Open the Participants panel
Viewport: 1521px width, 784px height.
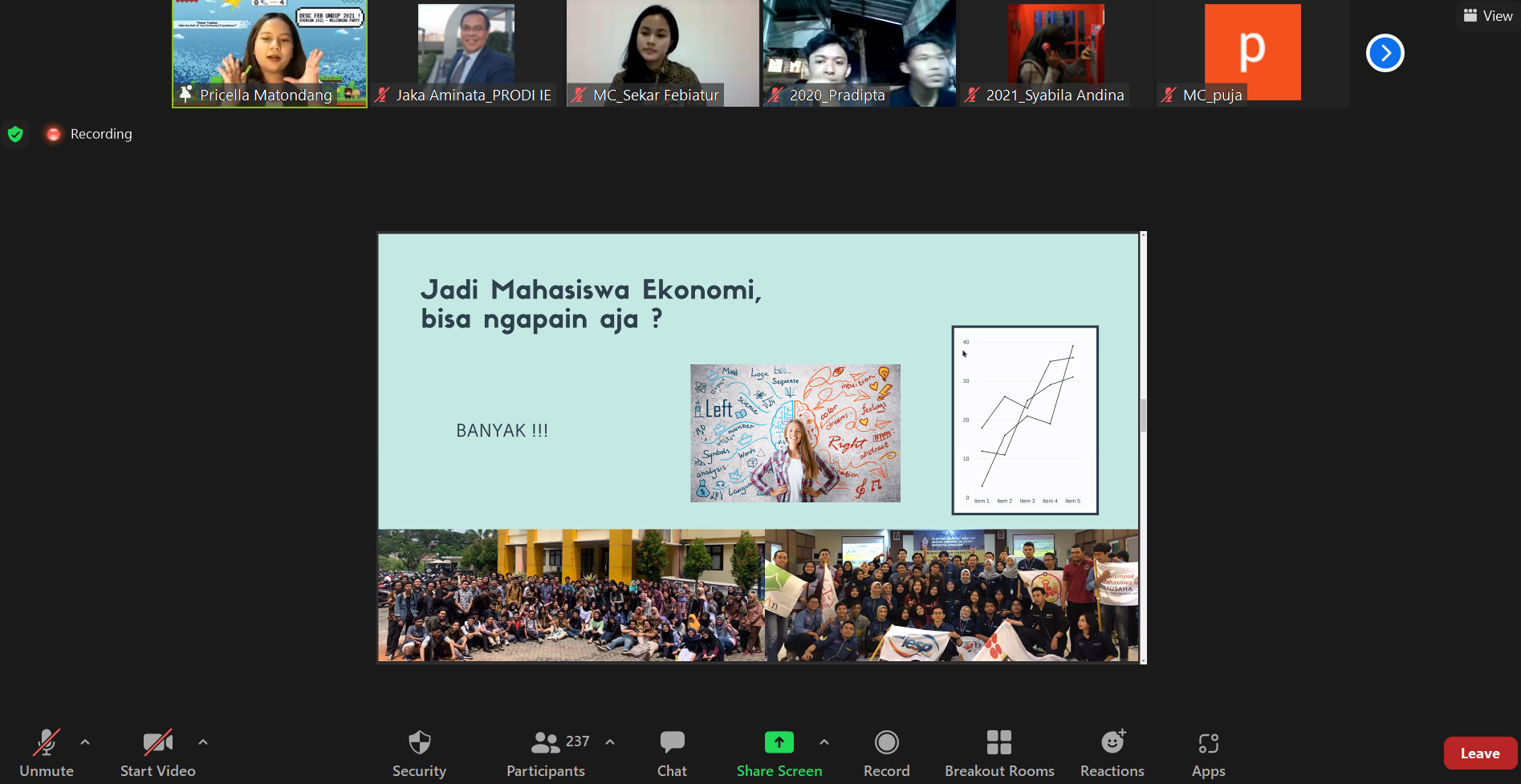(546, 753)
